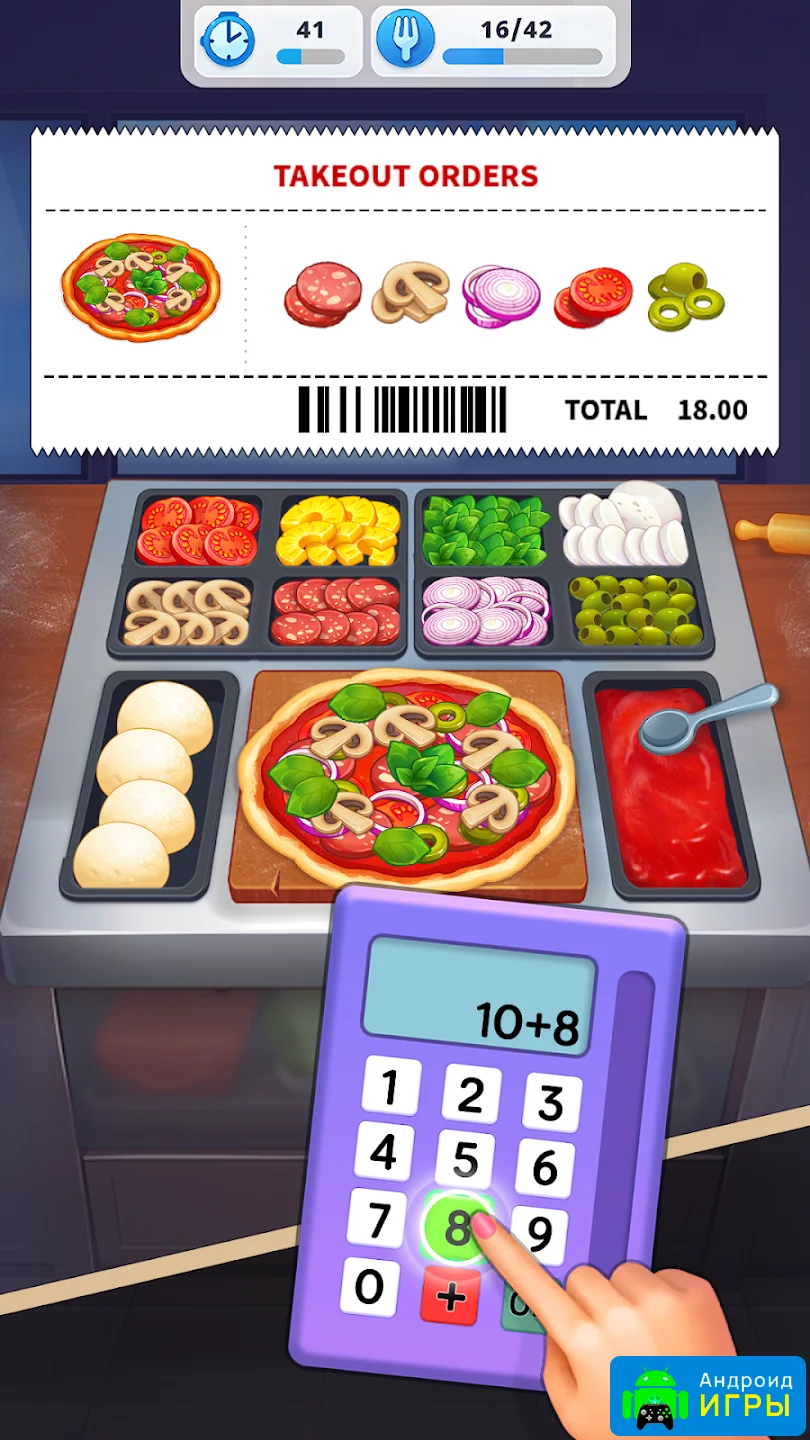Viewport: 810px width, 1440px height.
Task: Select the 5 key on the calculator
Action: pyautogui.click(x=464, y=1160)
